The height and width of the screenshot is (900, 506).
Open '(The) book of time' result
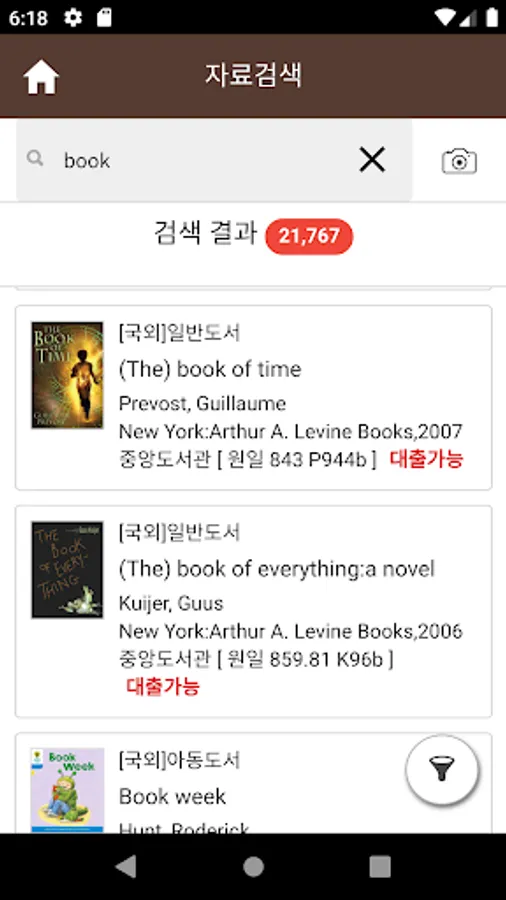pyautogui.click(x=254, y=397)
